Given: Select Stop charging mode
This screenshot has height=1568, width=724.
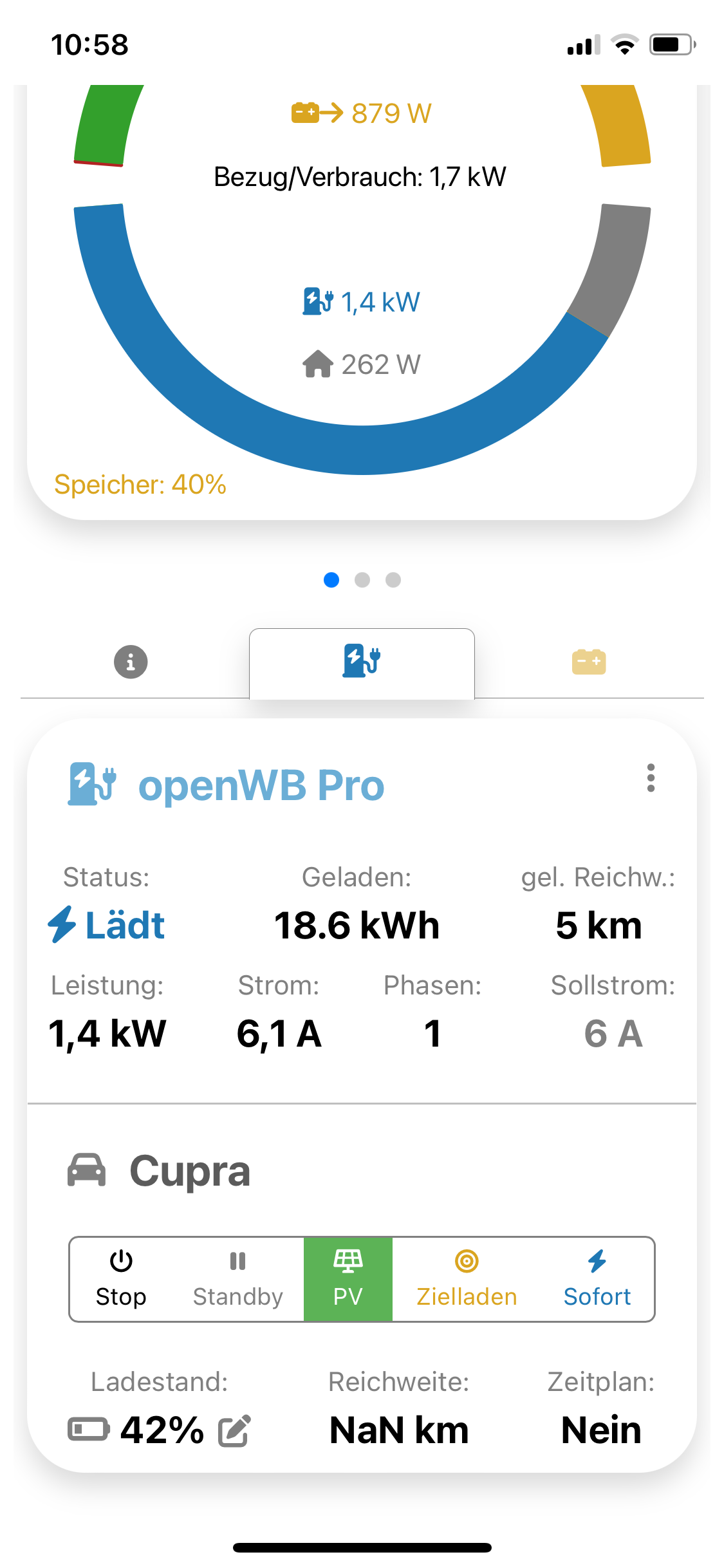Looking at the screenshot, I should click(121, 1280).
